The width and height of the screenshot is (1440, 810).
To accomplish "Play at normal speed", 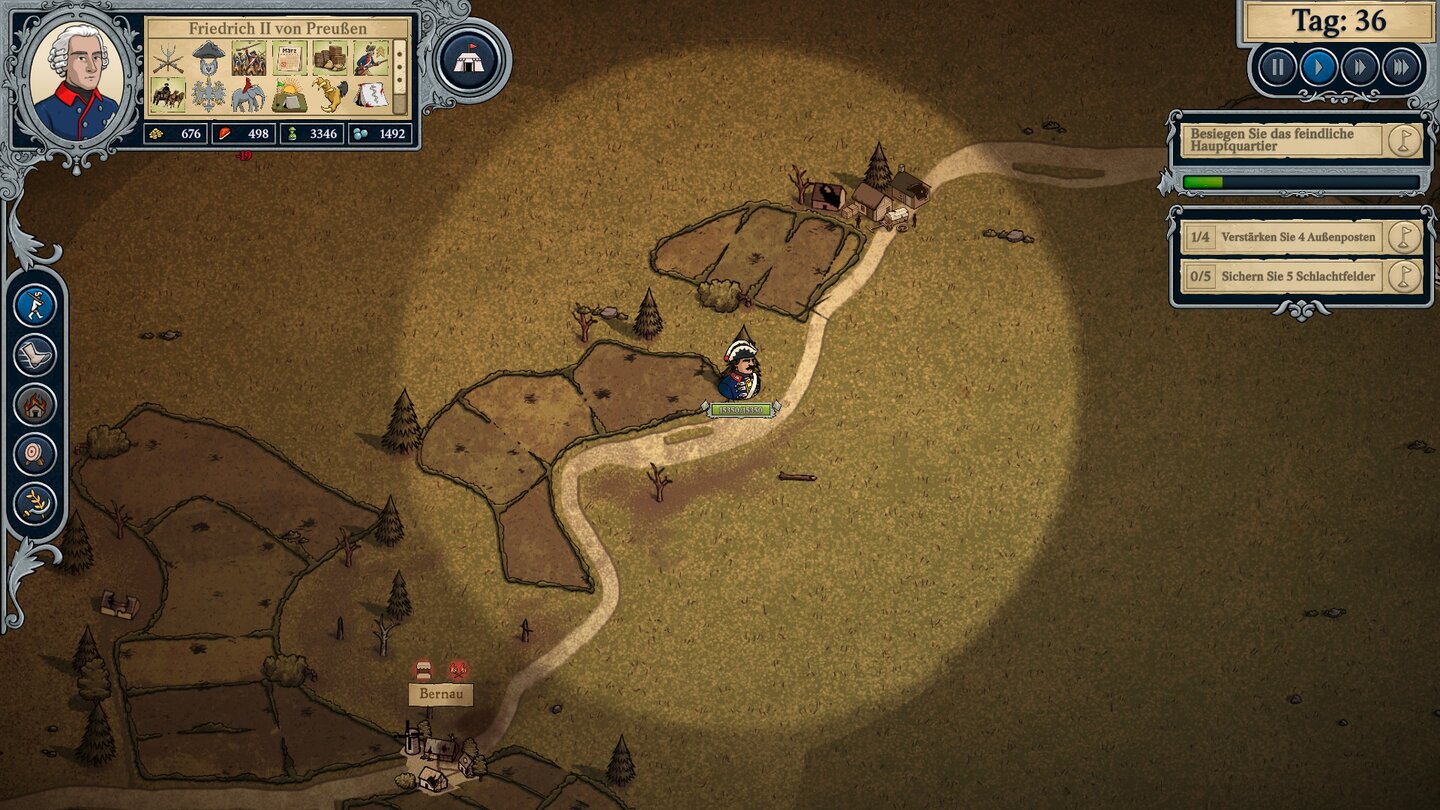I will tap(1319, 68).
